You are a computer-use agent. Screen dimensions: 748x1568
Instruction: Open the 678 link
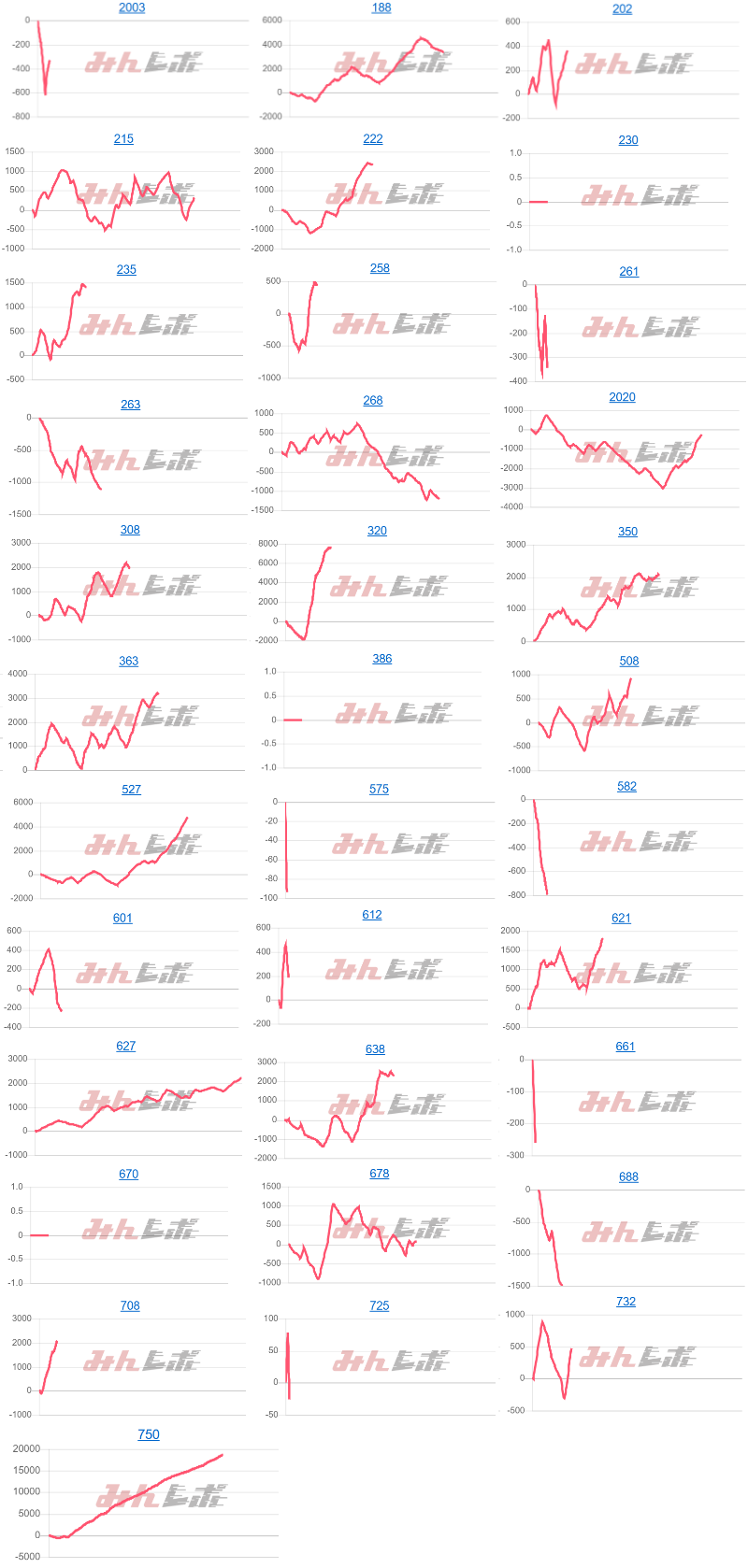click(379, 1173)
